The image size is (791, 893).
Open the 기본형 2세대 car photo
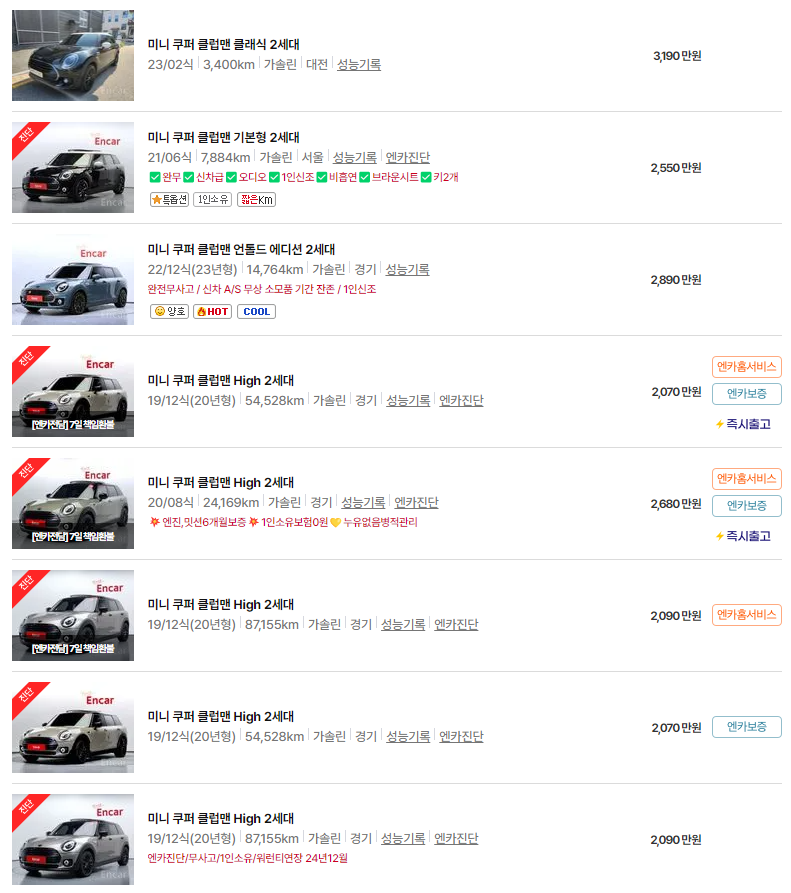73,167
